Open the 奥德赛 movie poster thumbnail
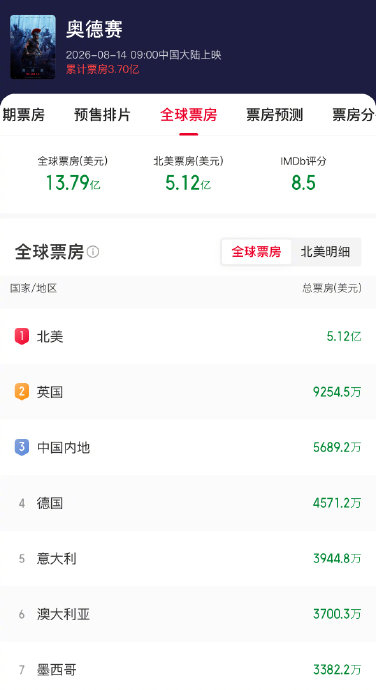The height and width of the screenshot is (690, 376). [x=33, y=47]
